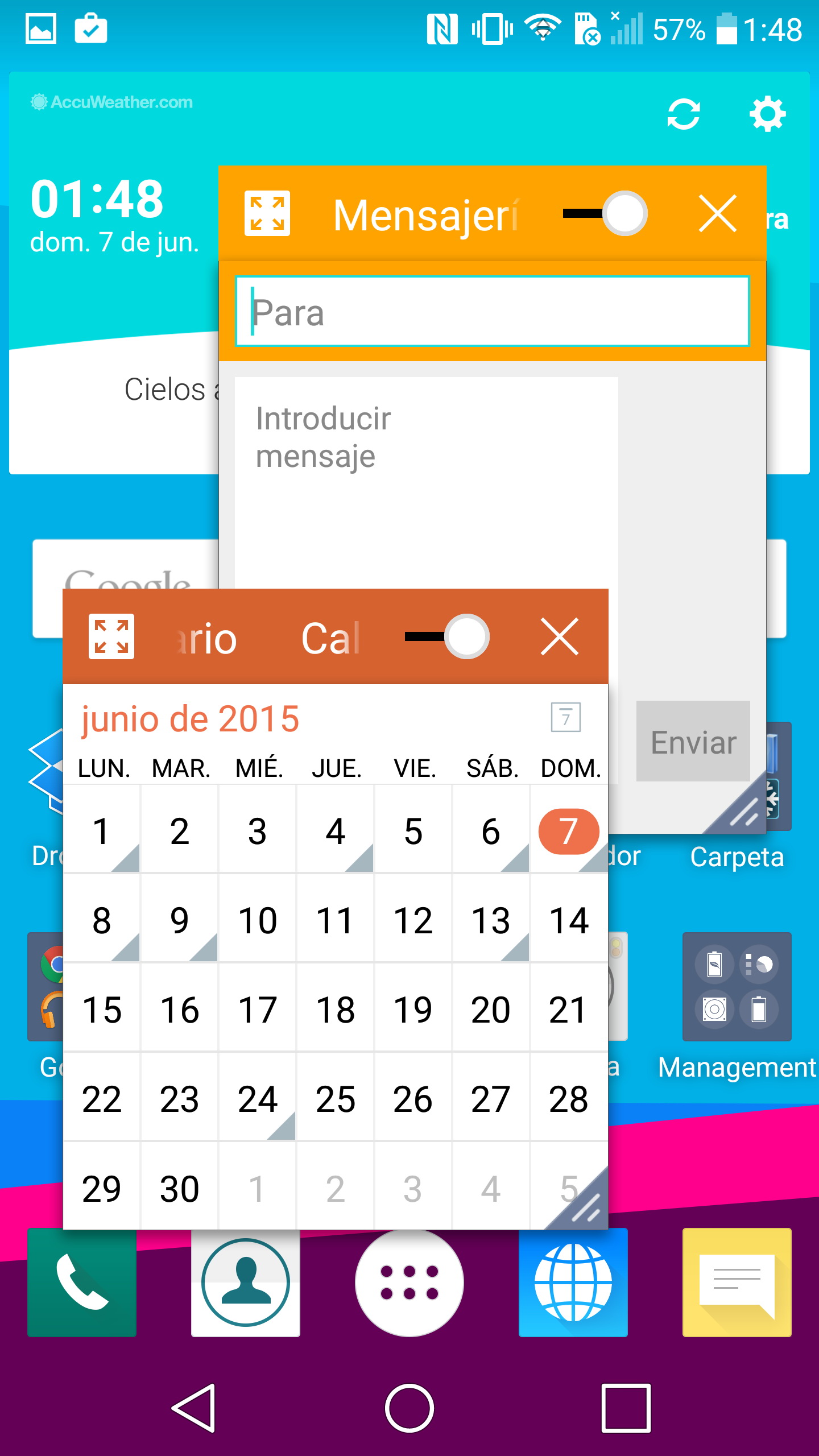This screenshot has width=819, height=1456.
Task: Close the Mensajería floating window
Action: coord(718,214)
